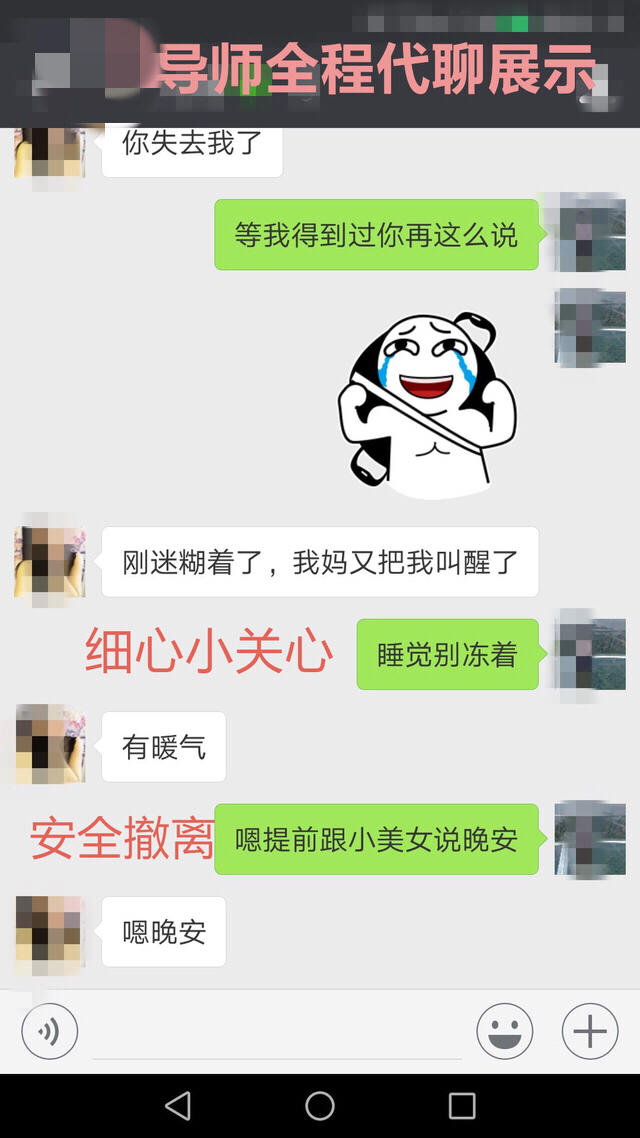The width and height of the screenshot is (640, 1138).
Task: Go to the home screen
Action: pyautogui.click(x=320, y=1105)
